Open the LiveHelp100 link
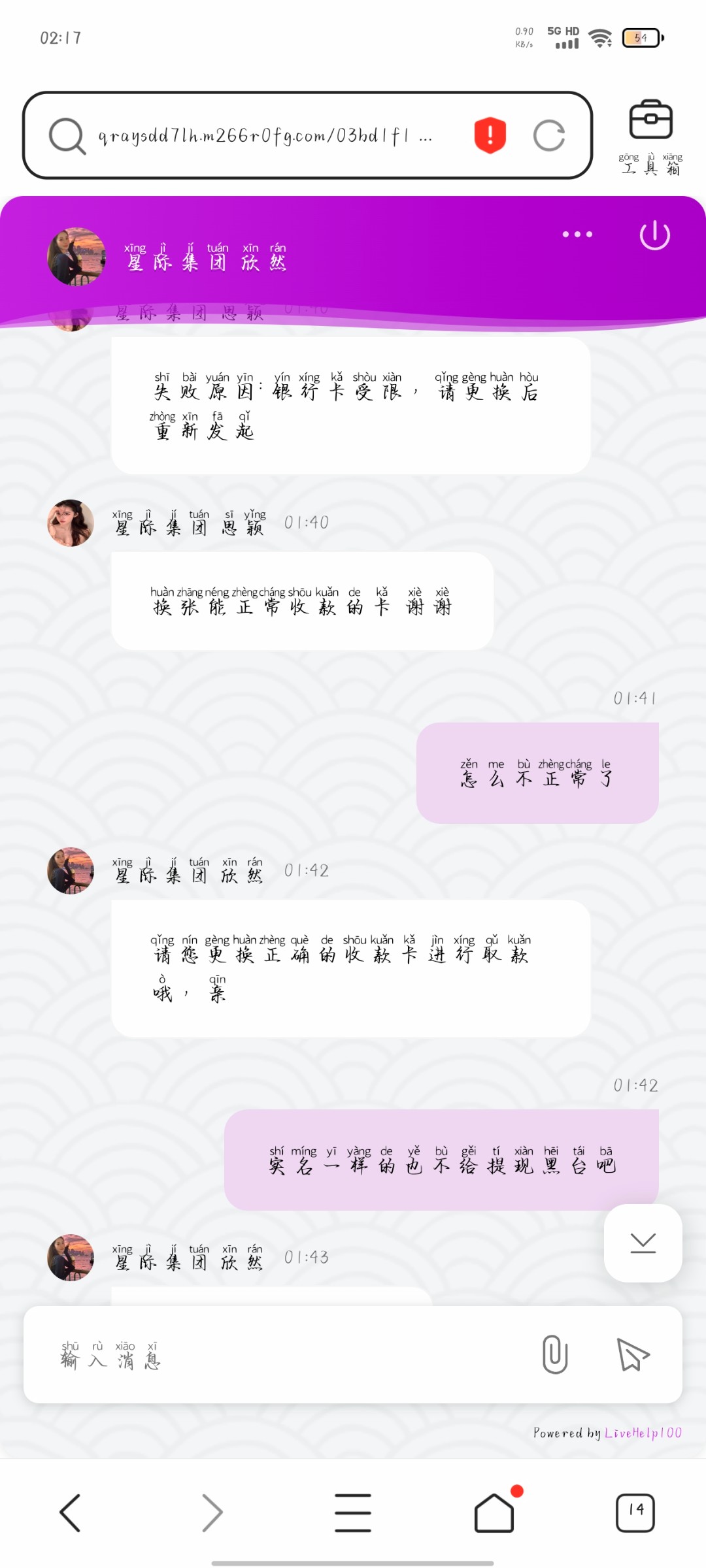Screen dimensions: 706x1568 (x=643, y=1433)
